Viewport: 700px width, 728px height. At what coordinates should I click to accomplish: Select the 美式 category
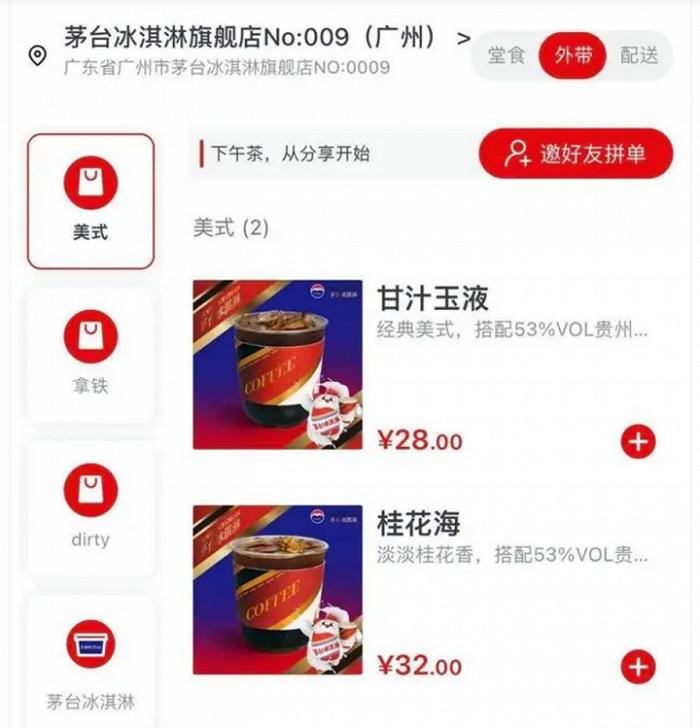point(91,201)
